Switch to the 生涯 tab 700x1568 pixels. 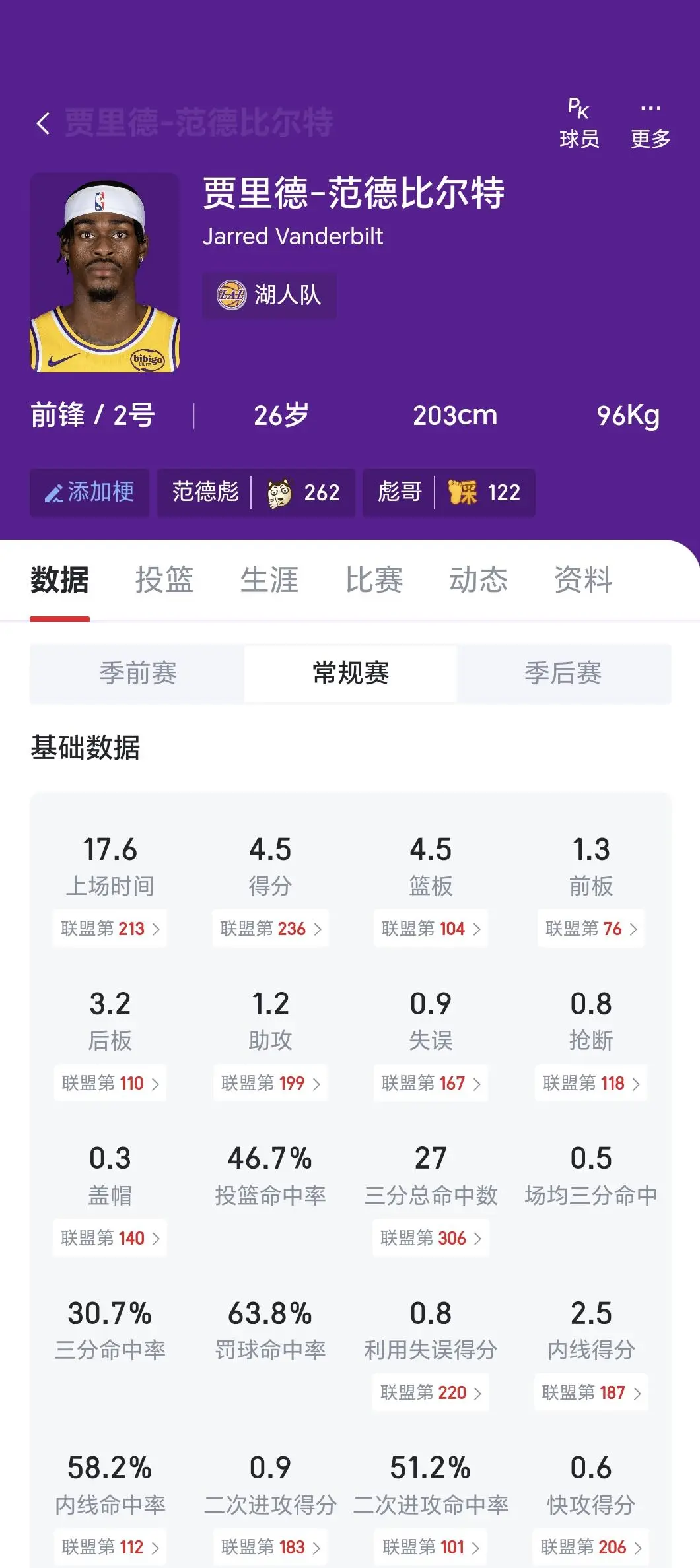click(271, 580)
